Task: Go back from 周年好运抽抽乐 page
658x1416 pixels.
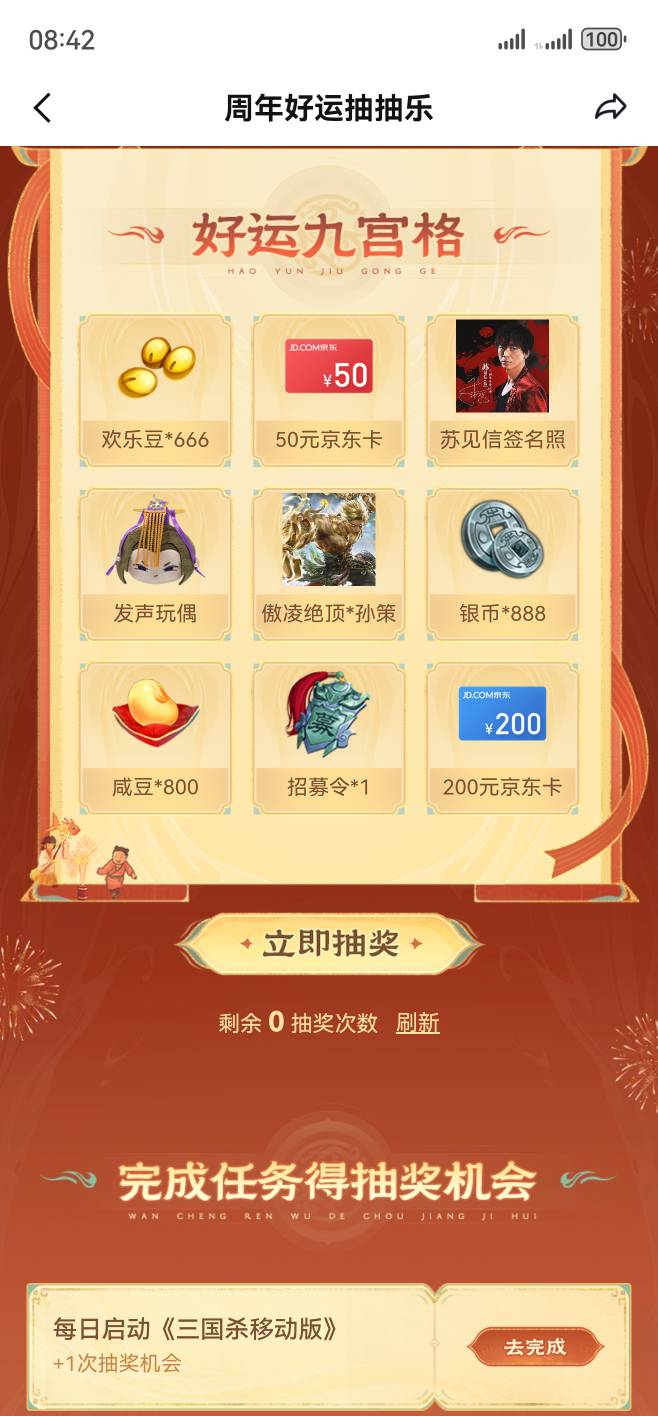Action: click(x=42, y=108)
